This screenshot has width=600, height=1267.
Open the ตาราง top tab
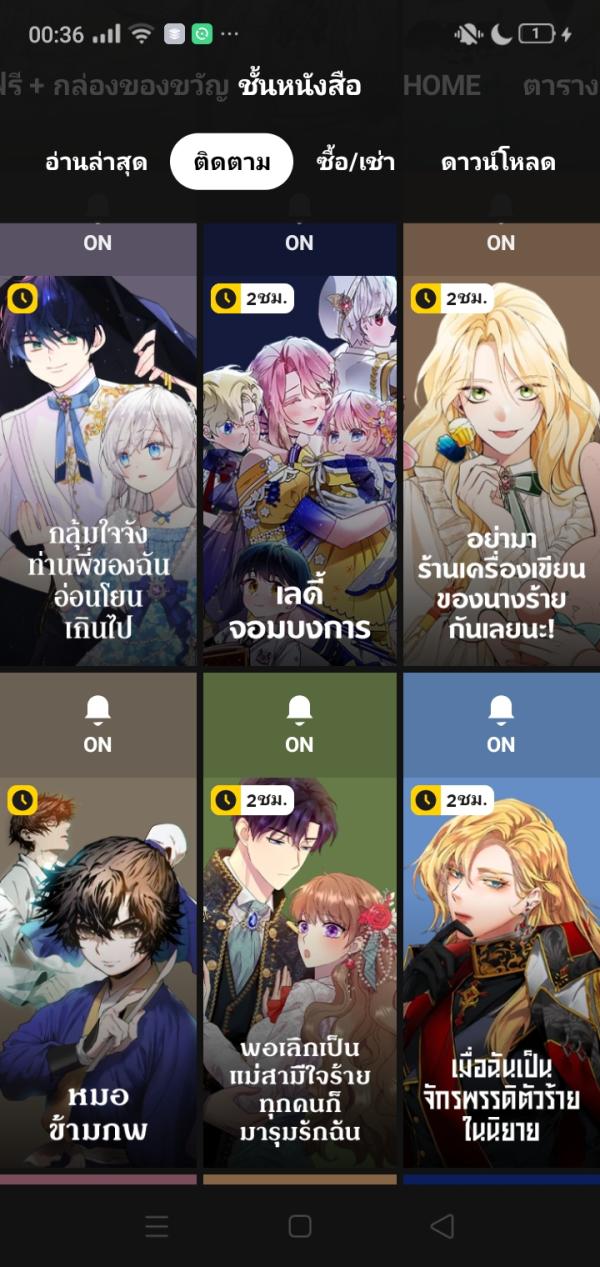560,86
